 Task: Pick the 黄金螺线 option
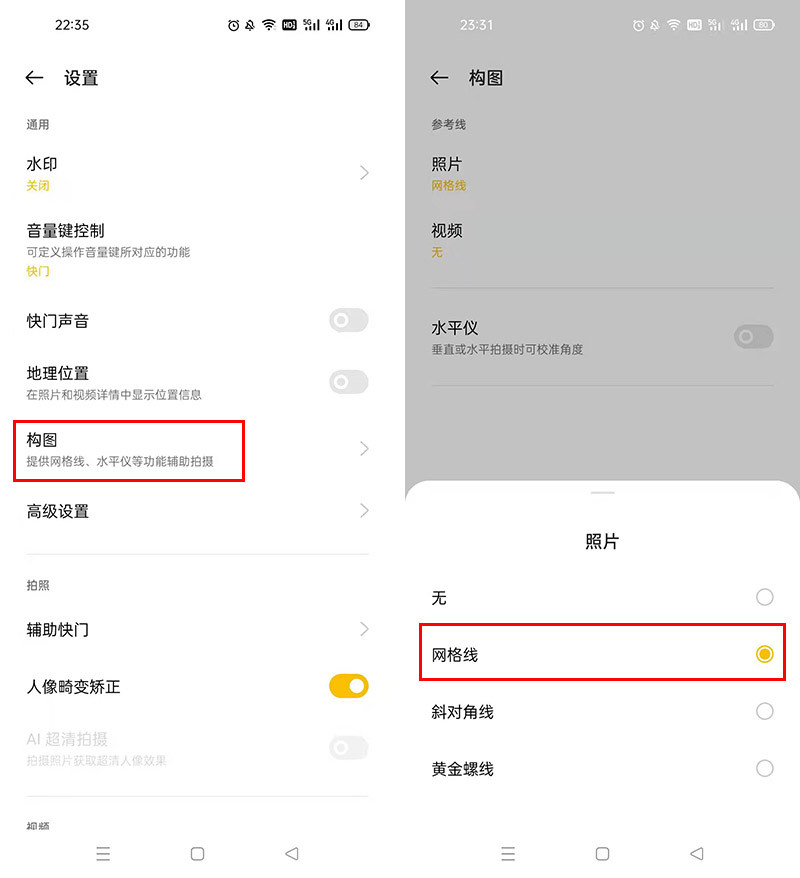(x=602, y=769)
